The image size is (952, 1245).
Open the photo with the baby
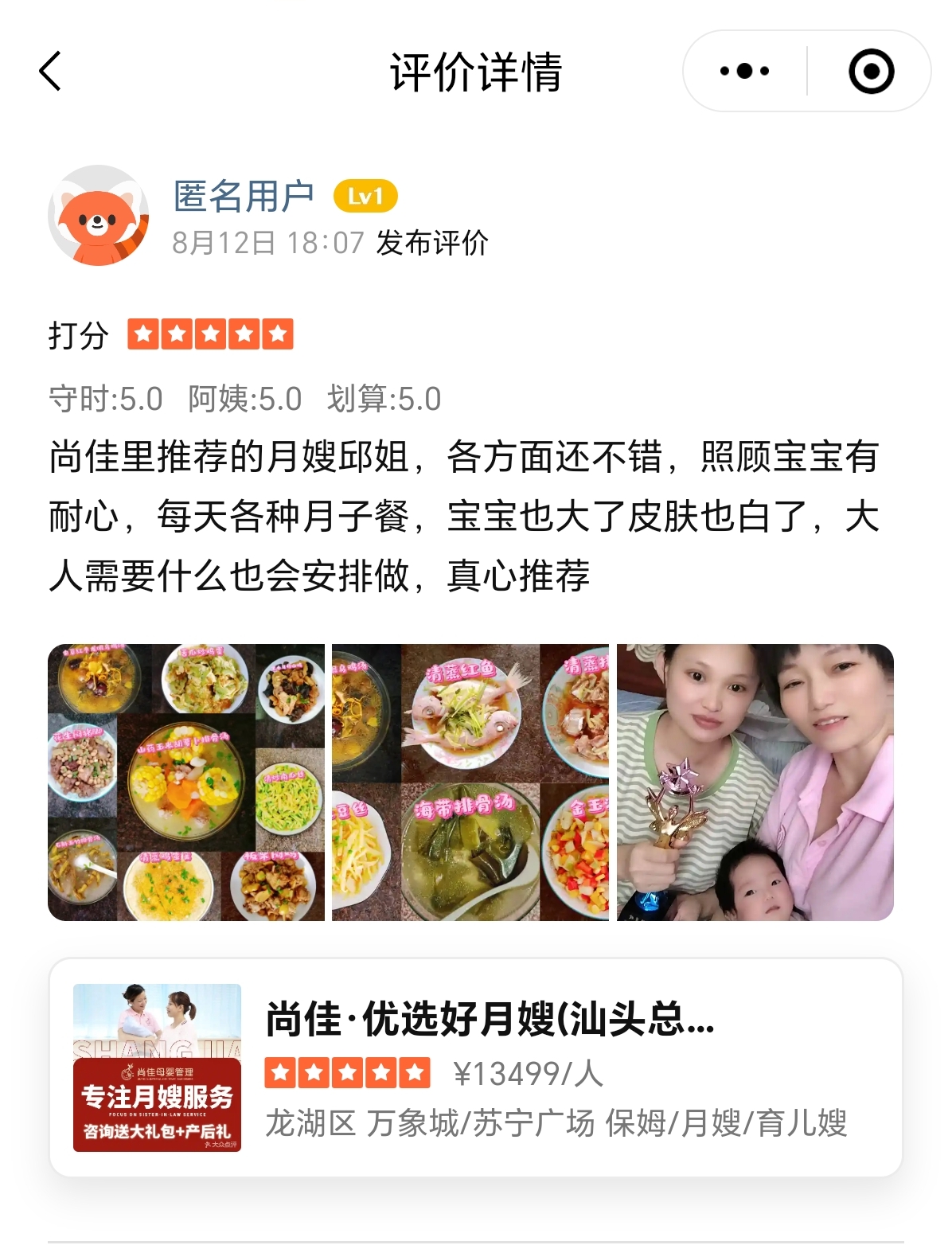point(755,783)
